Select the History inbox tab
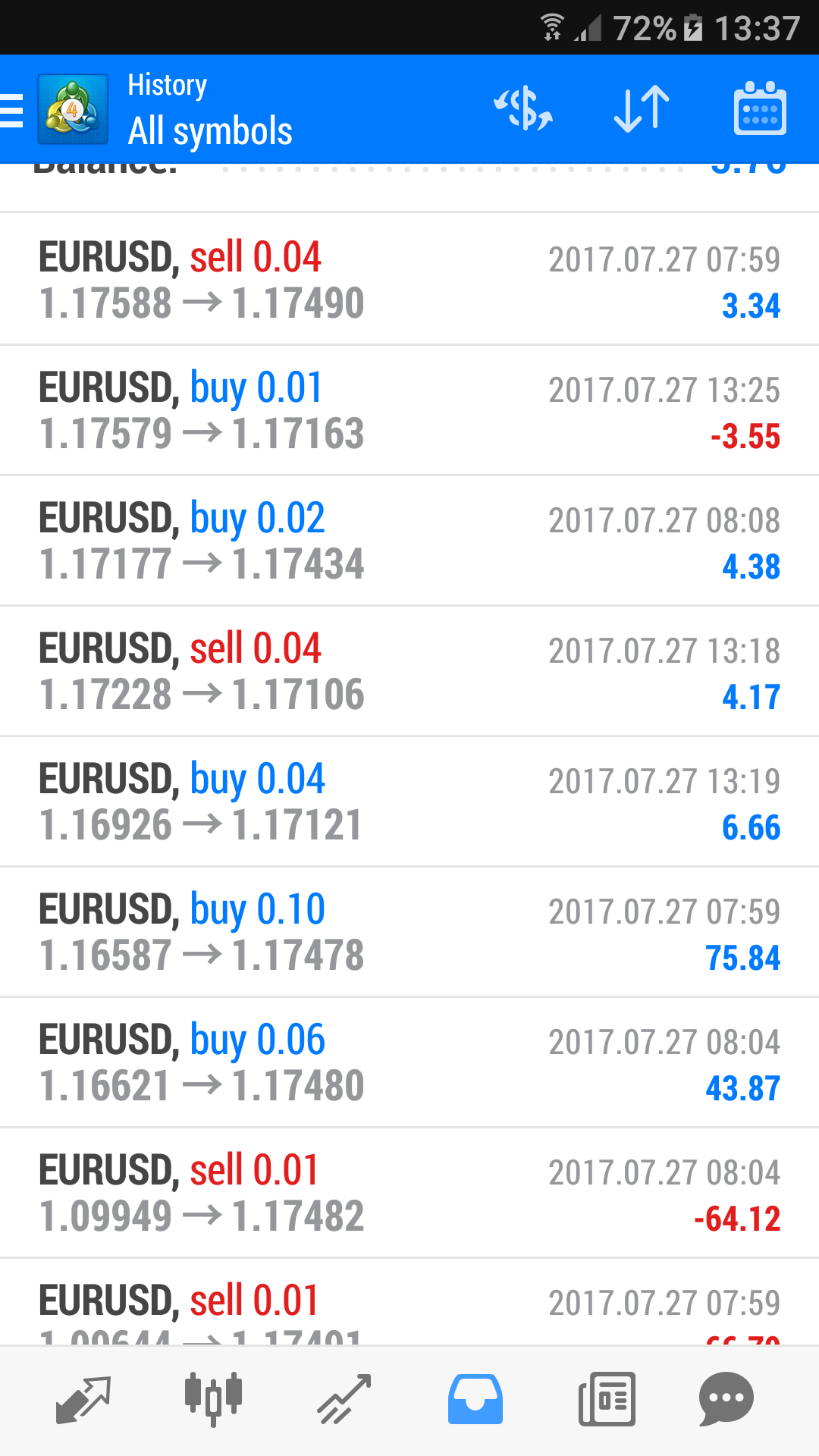 (475, 1399)
